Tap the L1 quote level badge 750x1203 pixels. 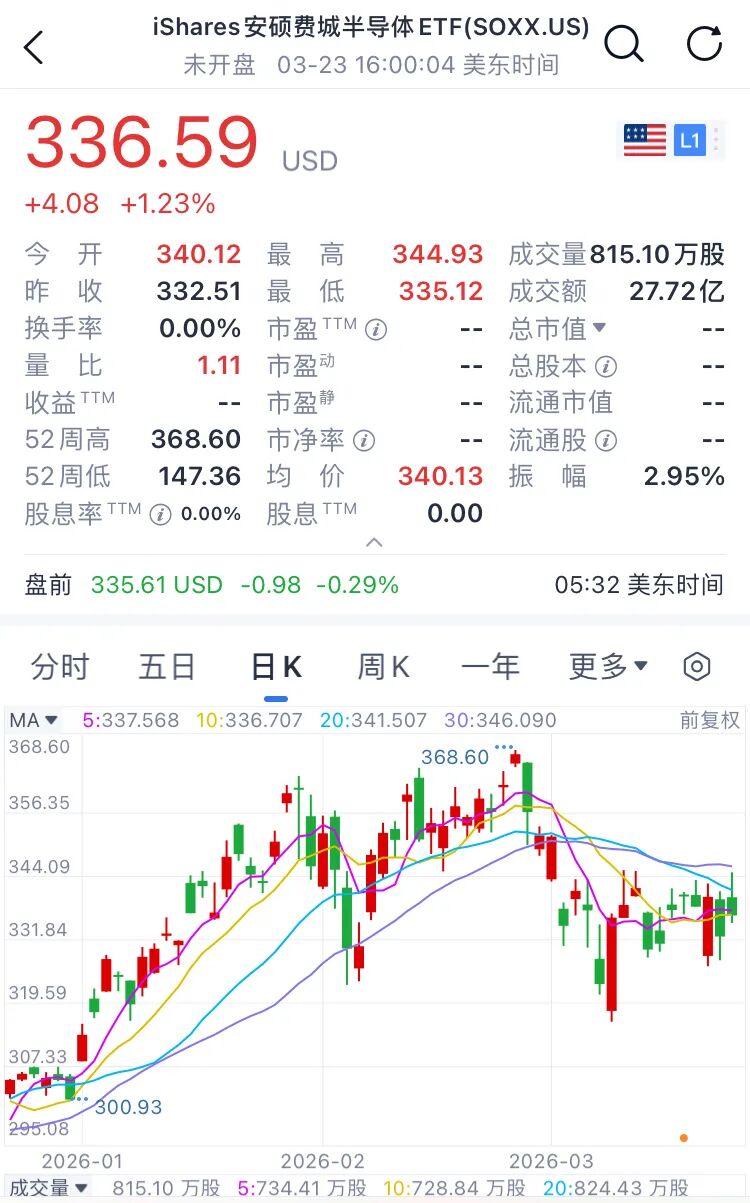coord(690,141)
